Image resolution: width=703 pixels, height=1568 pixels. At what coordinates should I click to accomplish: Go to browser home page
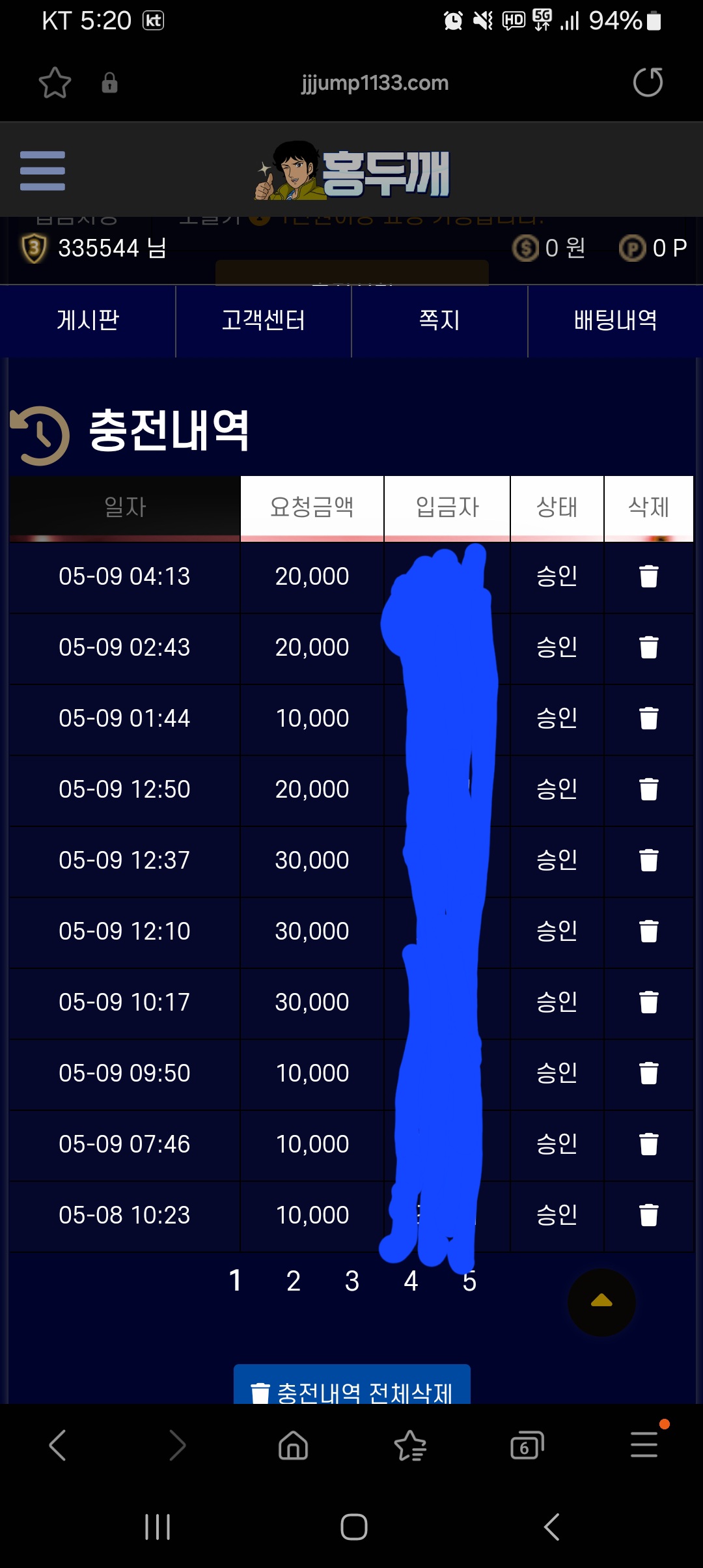(x=293, y=1446)
